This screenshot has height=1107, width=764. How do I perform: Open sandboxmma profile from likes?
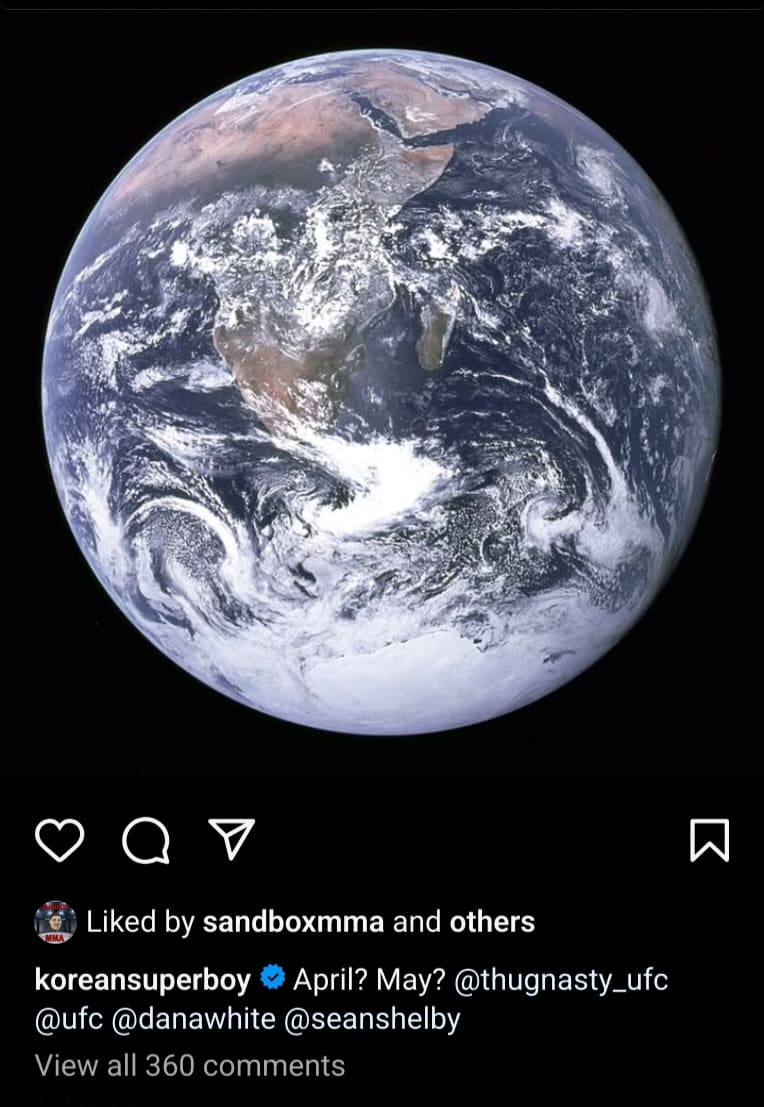(293, 922)
